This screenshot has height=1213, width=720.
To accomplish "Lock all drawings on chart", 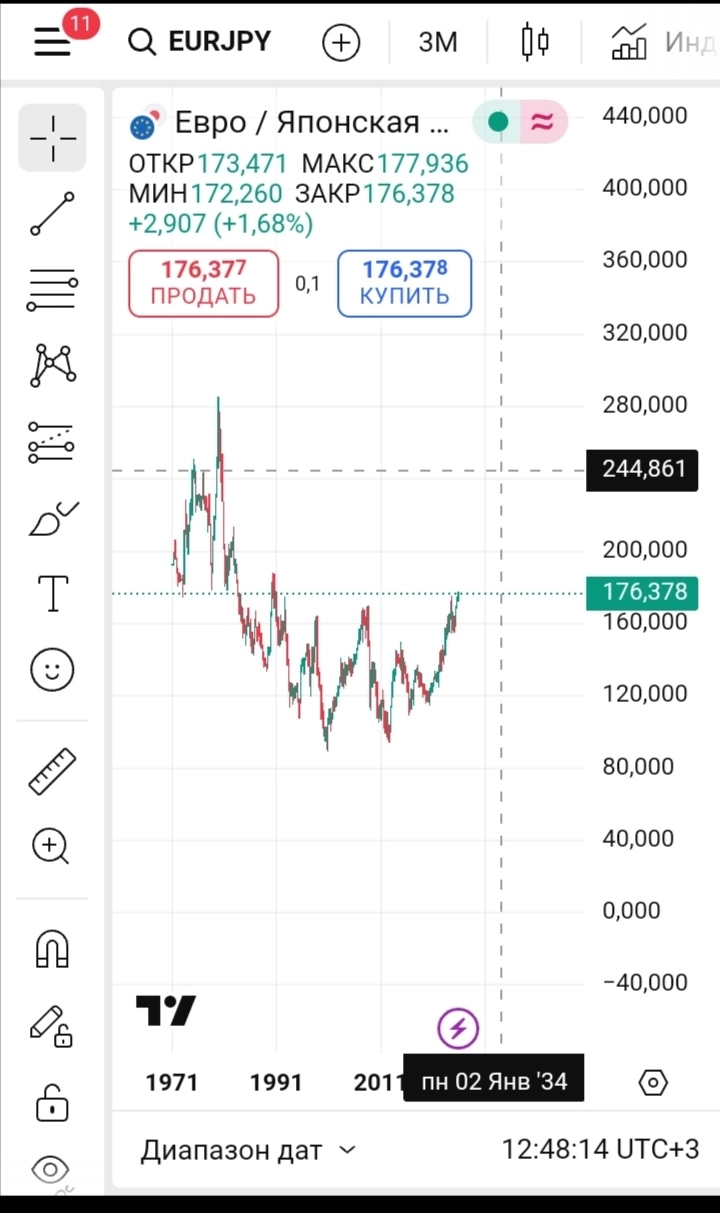I will (x=52, y=1101).
